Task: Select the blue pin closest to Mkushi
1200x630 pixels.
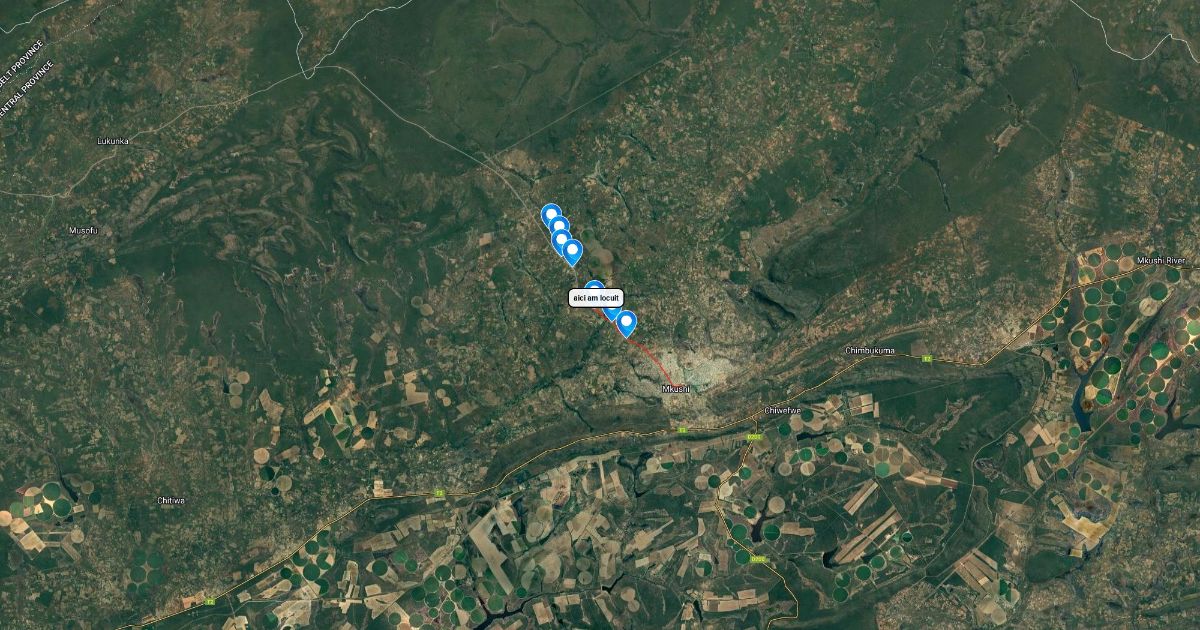Action: (x=626, y=322)
